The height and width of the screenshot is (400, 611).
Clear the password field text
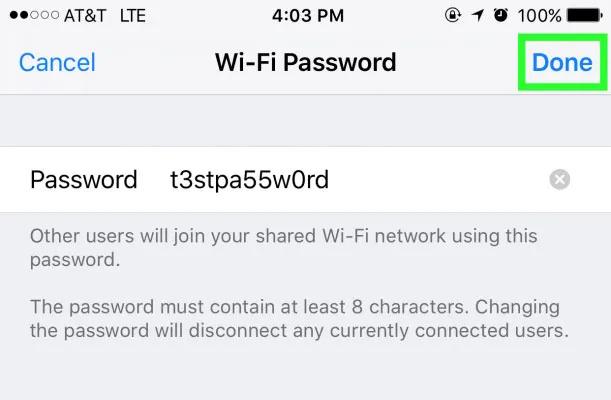click(560, 180)
